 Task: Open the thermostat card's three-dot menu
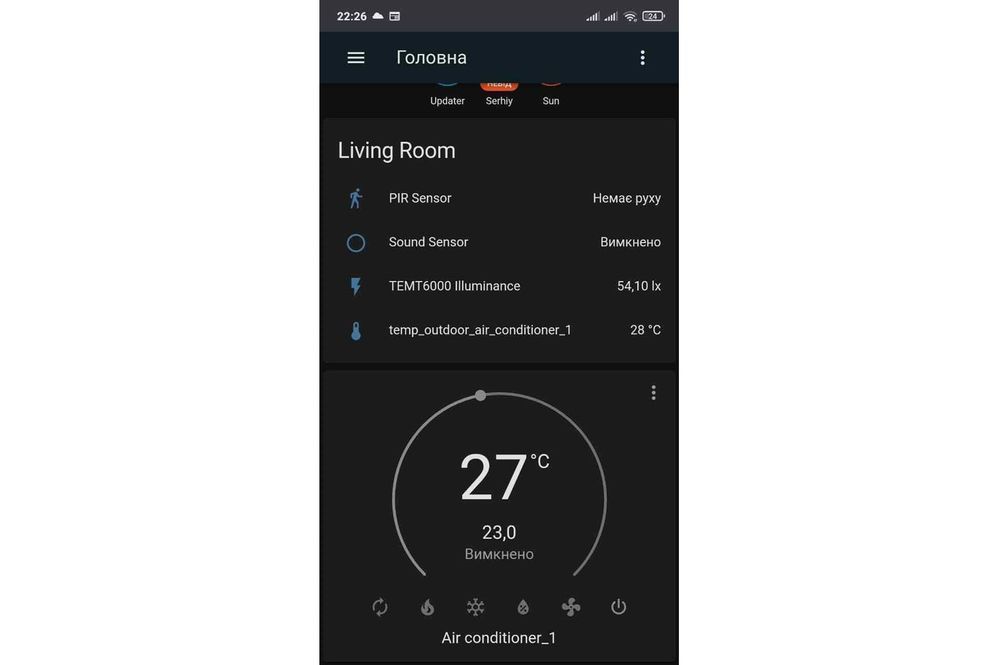(653, 393)
